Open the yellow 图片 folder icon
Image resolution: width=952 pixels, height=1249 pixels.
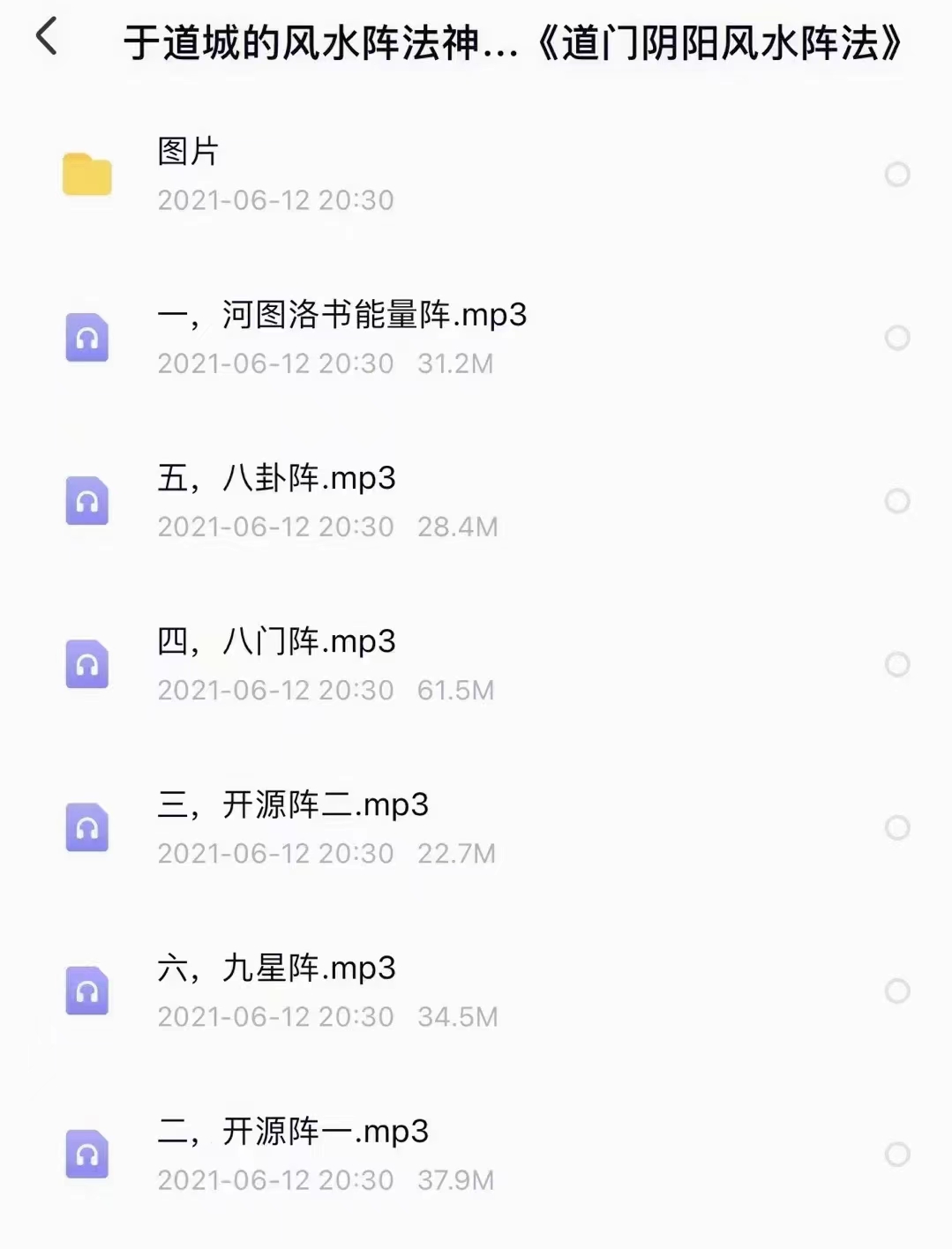[x=86, y=174]
